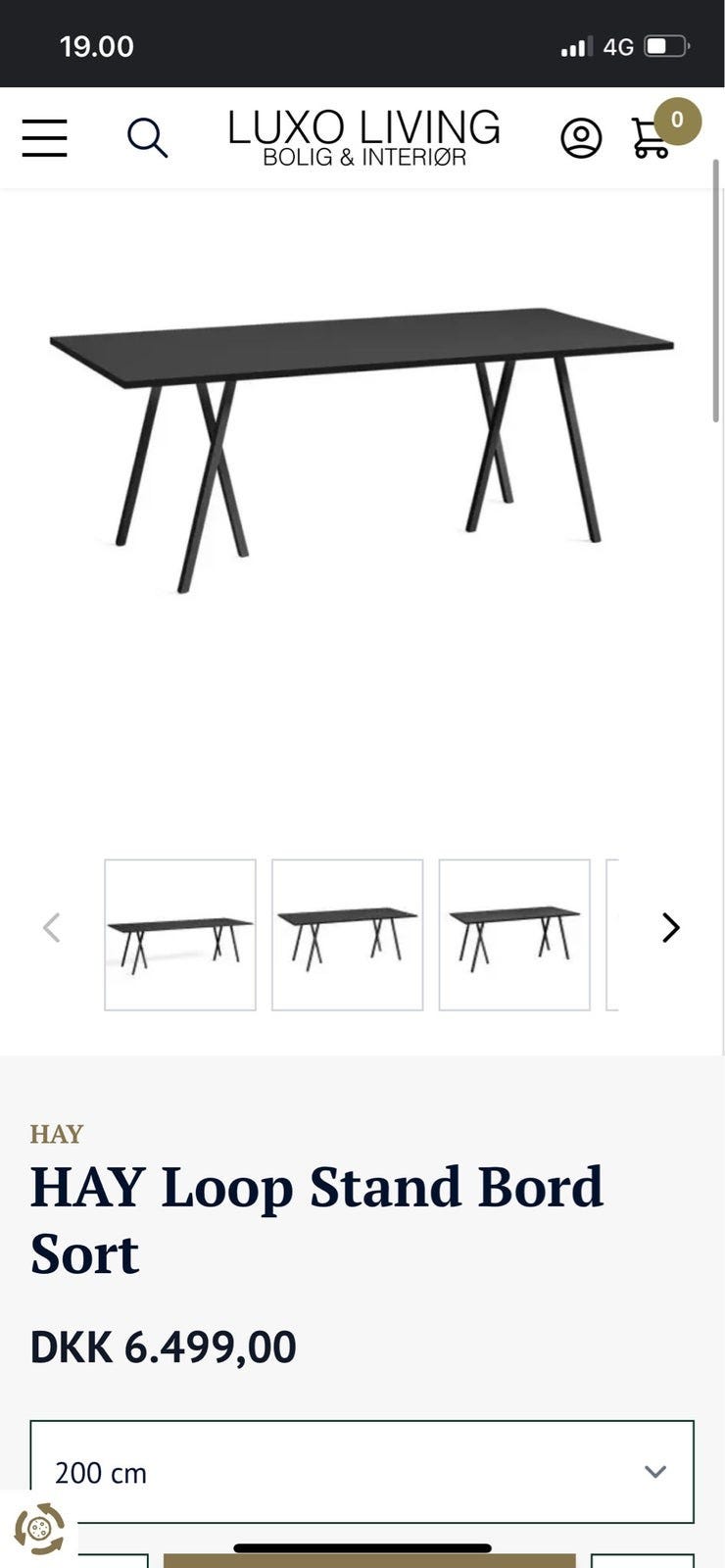Open the HAY brand link
Viewport: 725px width, 1568px height.
(x=57, y=1134)
